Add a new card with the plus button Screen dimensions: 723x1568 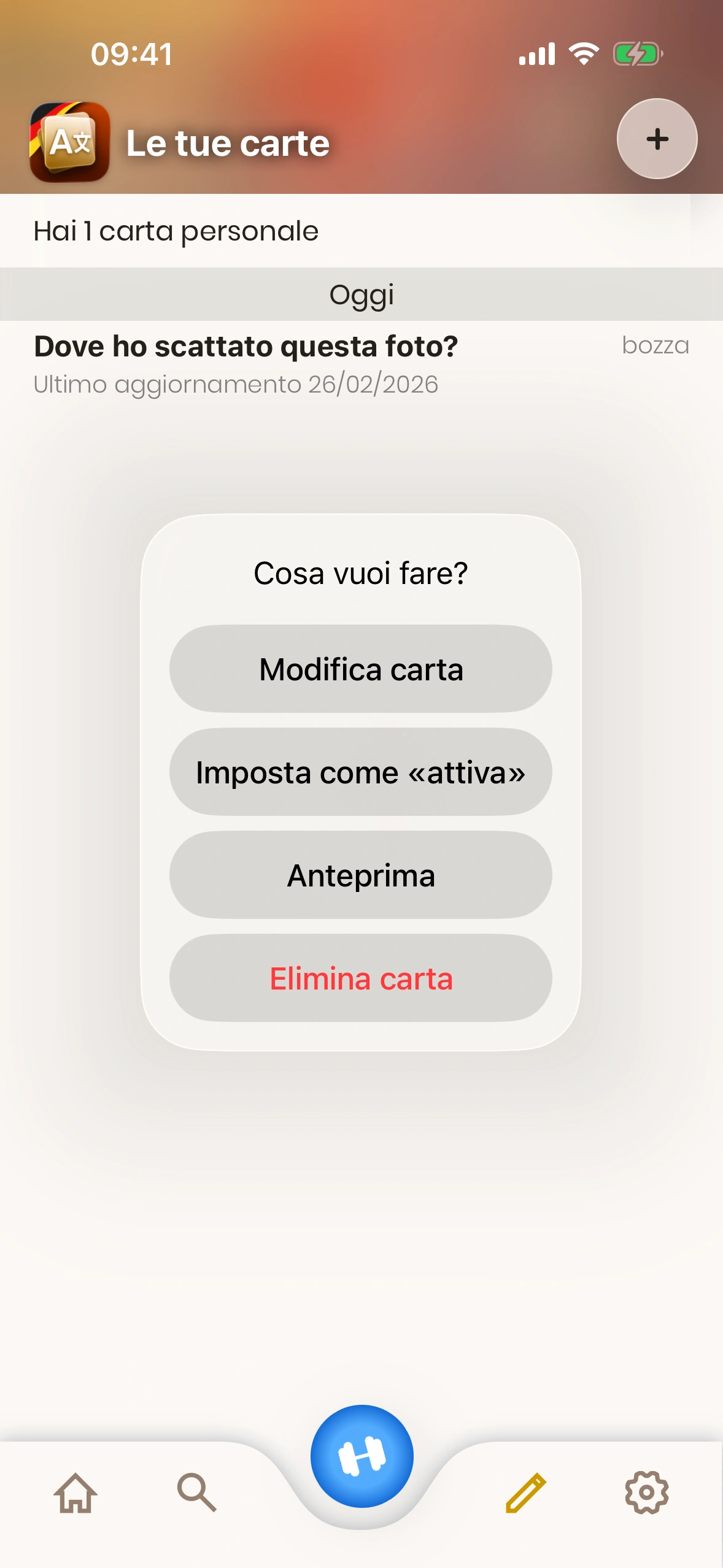click(x=657, y=139)
